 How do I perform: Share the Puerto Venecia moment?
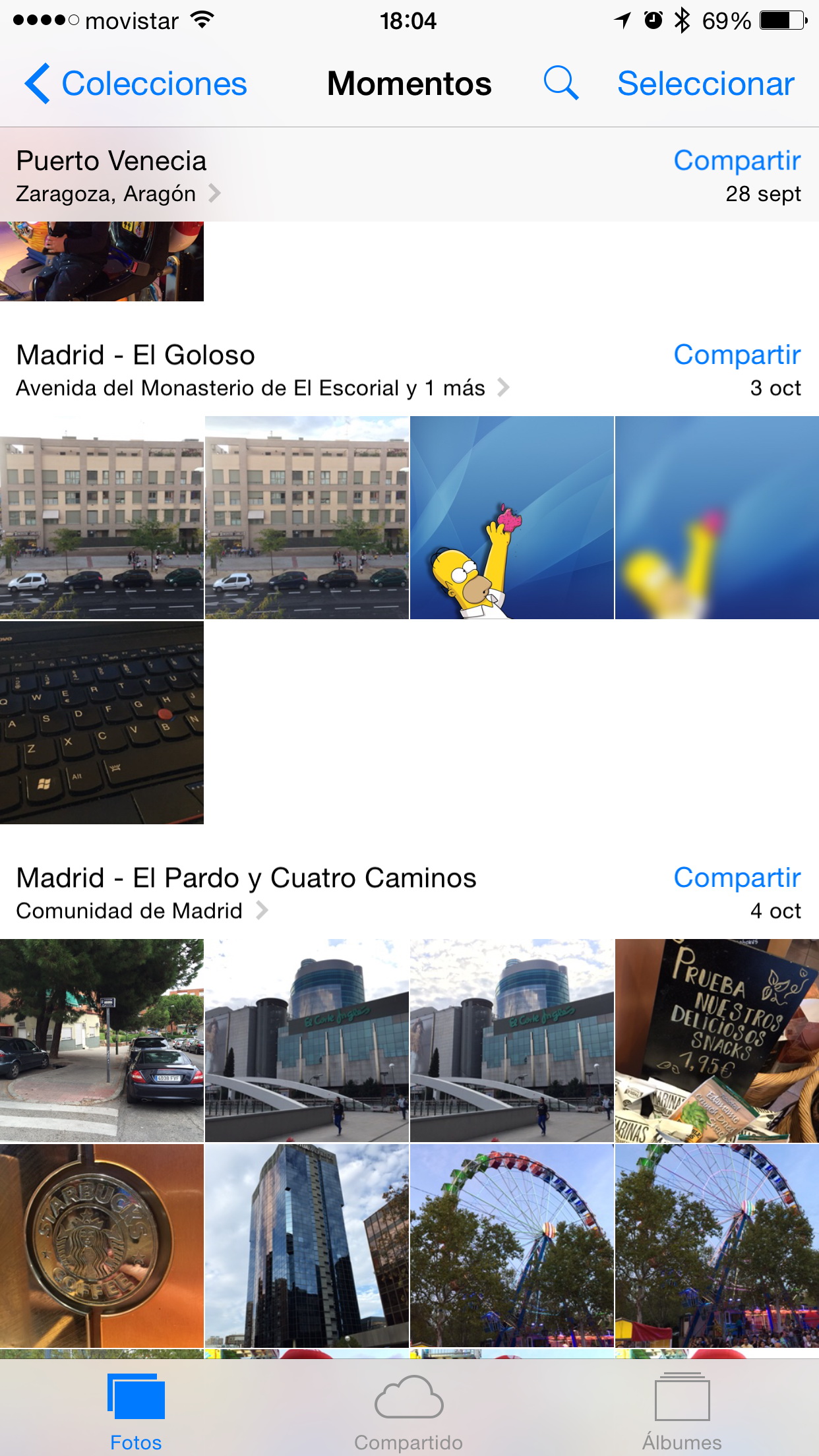click(x=737, y=161)
